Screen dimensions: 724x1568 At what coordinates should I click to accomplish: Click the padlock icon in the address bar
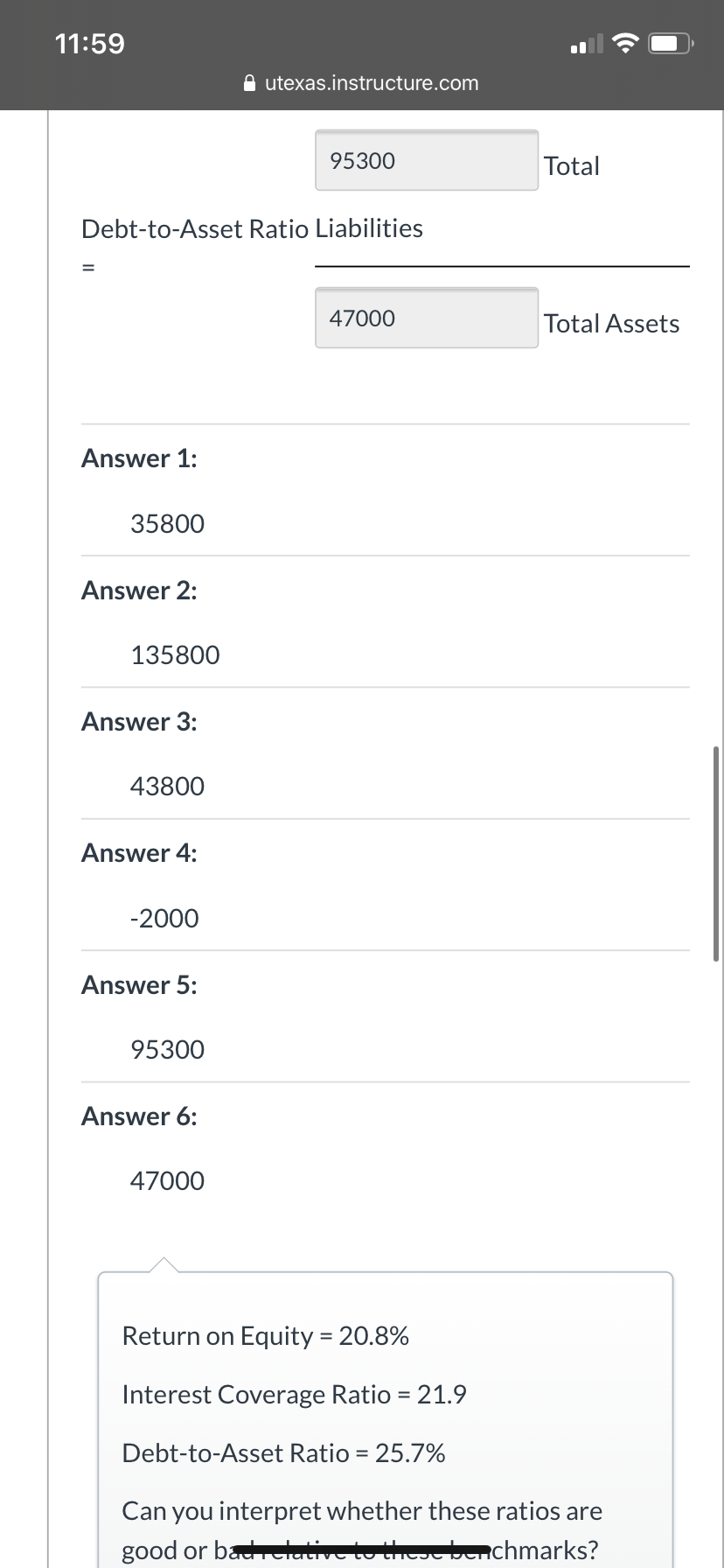point(249,82)
